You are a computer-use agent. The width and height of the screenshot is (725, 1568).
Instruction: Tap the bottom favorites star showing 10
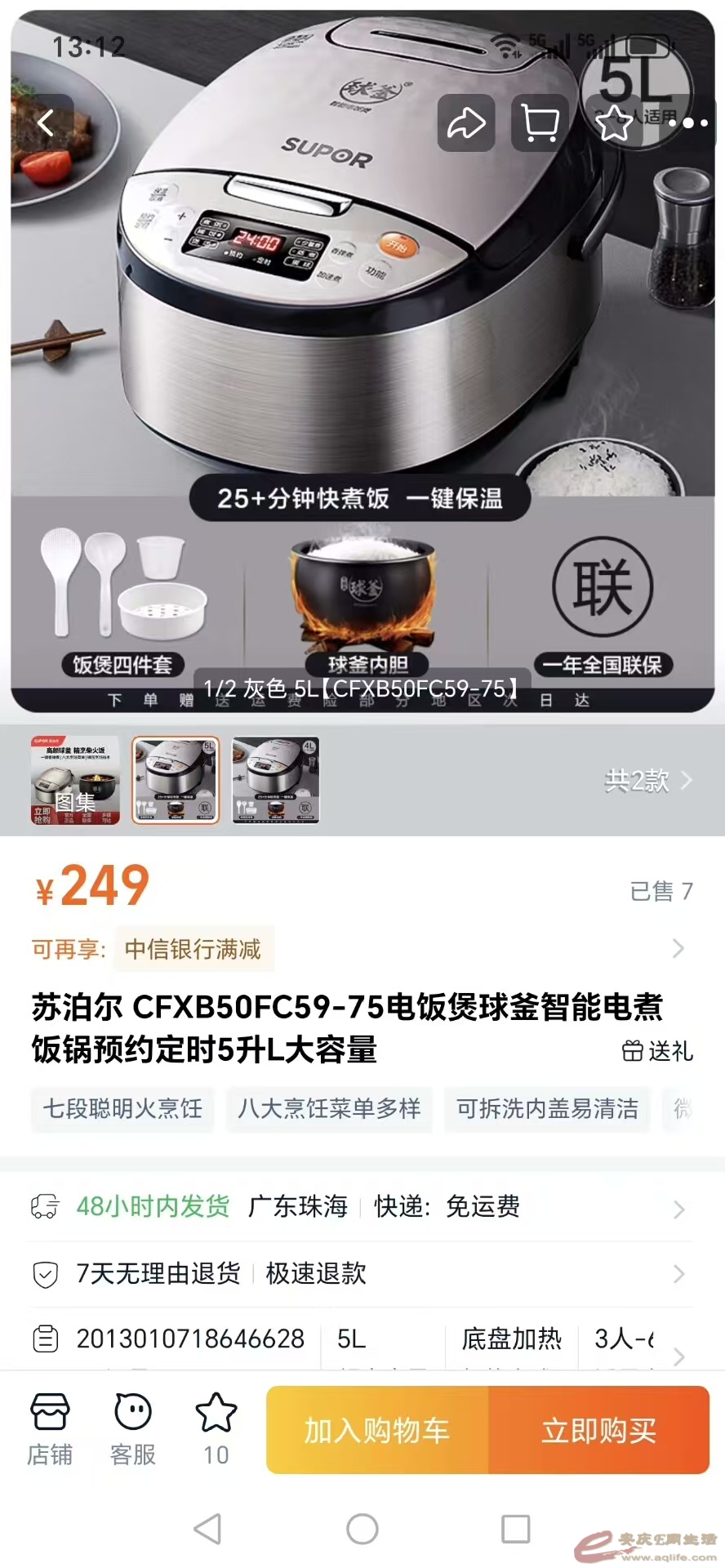click(x=216, y=1429)
